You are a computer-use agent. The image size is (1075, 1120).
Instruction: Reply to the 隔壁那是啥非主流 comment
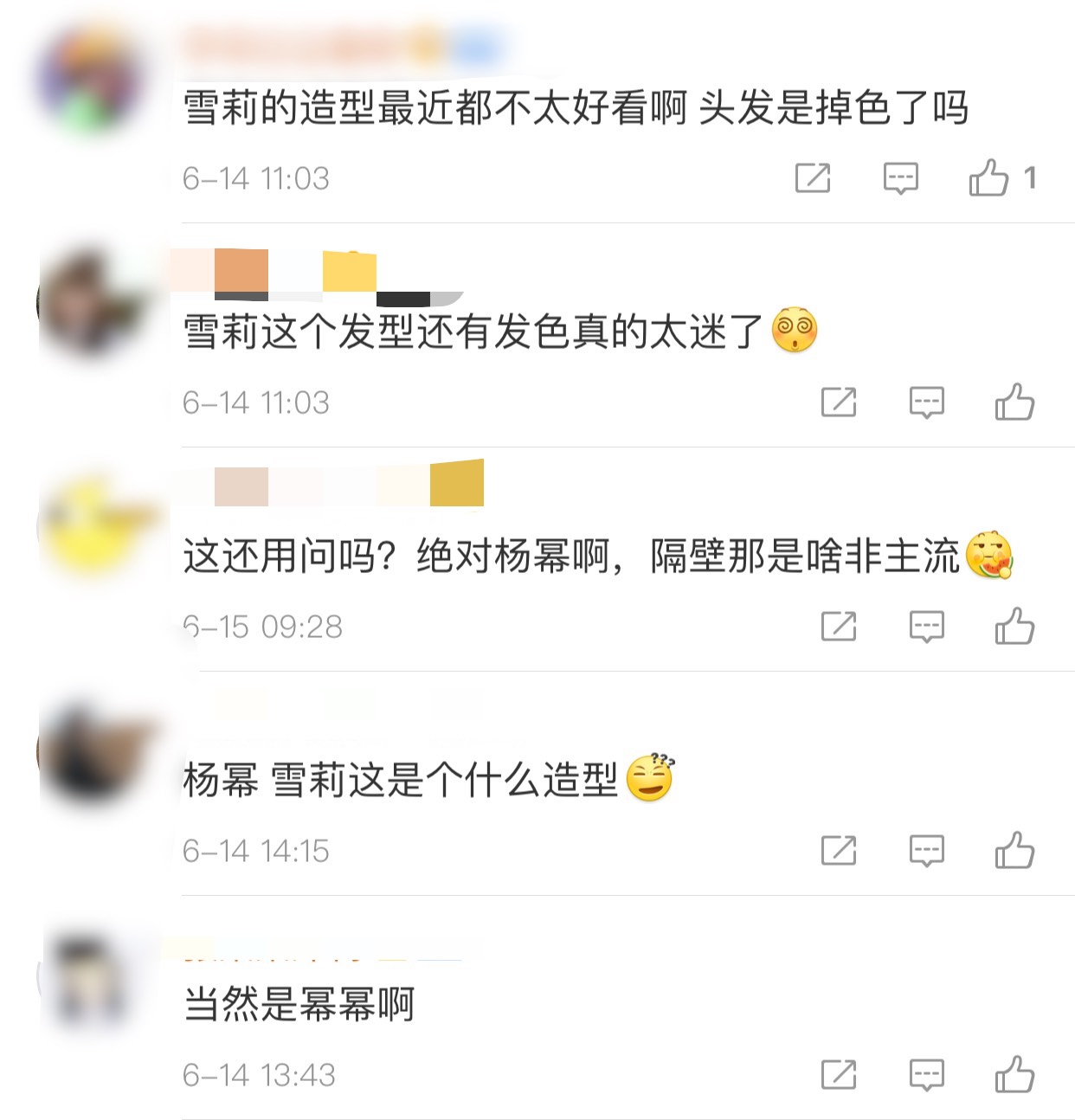tap(926, 627)
